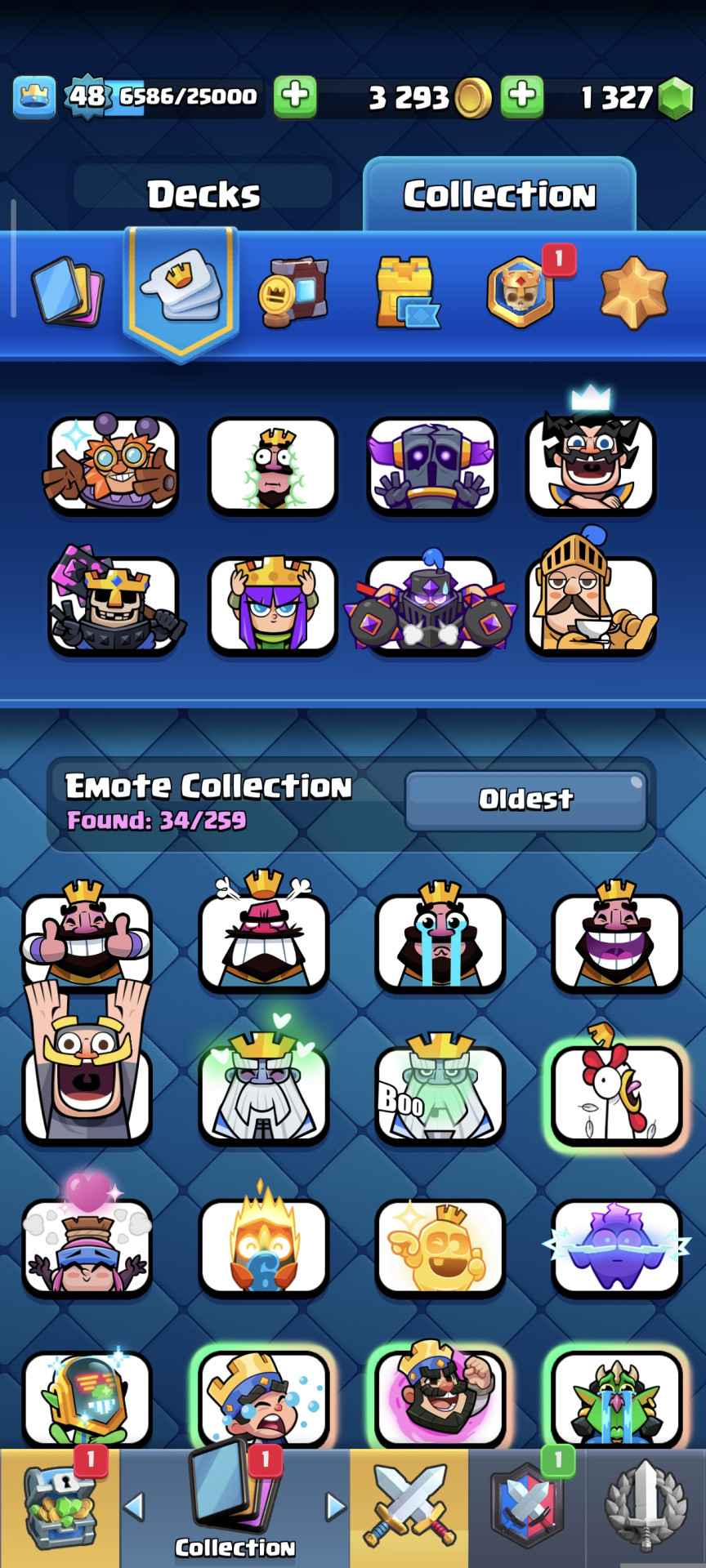The image size is (706, 1568).
Task: Select the fire spirit emote
Action: coord(263,1245)
